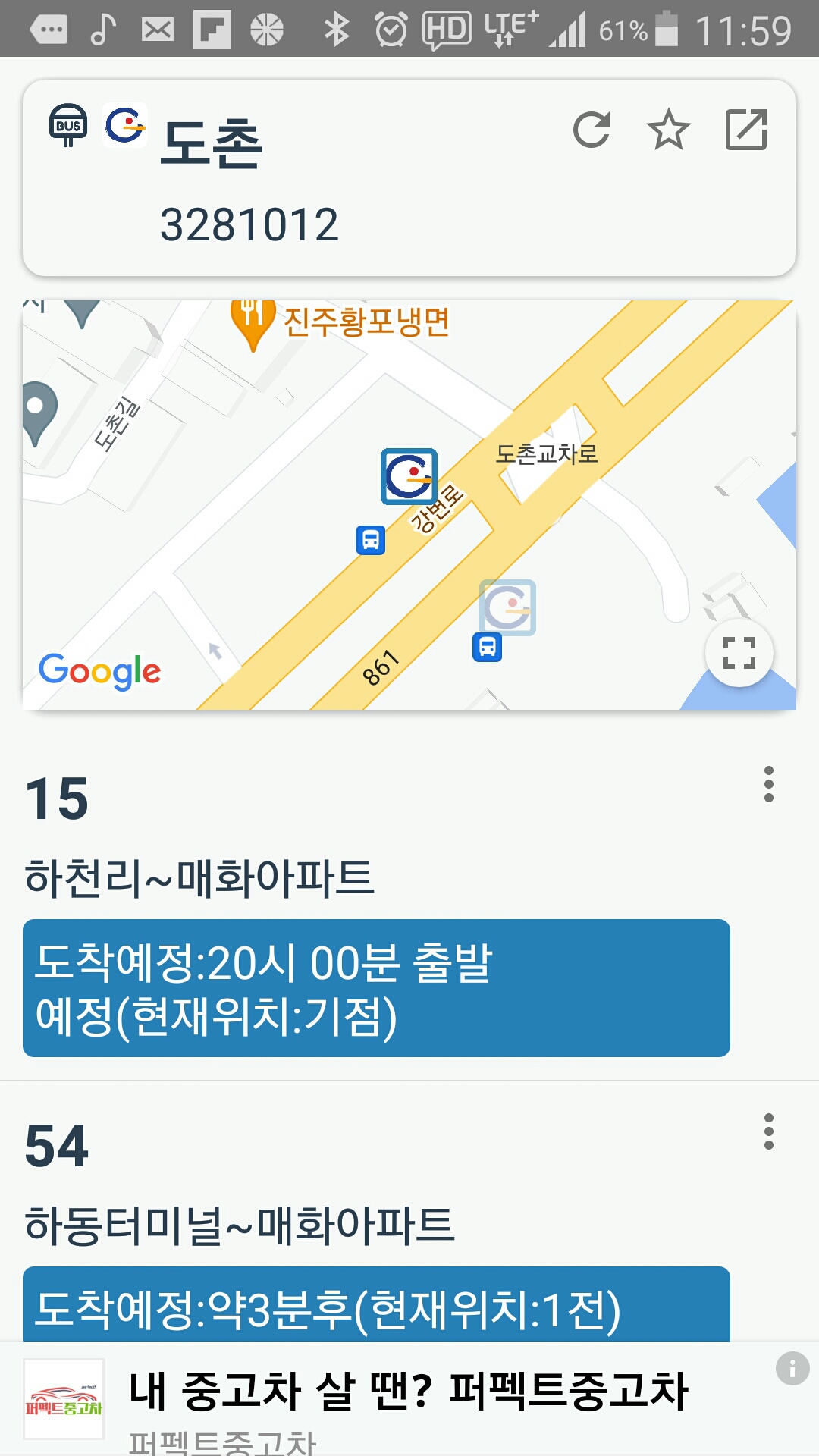Image resolution: width=819 pixels, height=1456 pixels.
Task: Select the faded opposite-side stop marker
Action: coord(507,607)
